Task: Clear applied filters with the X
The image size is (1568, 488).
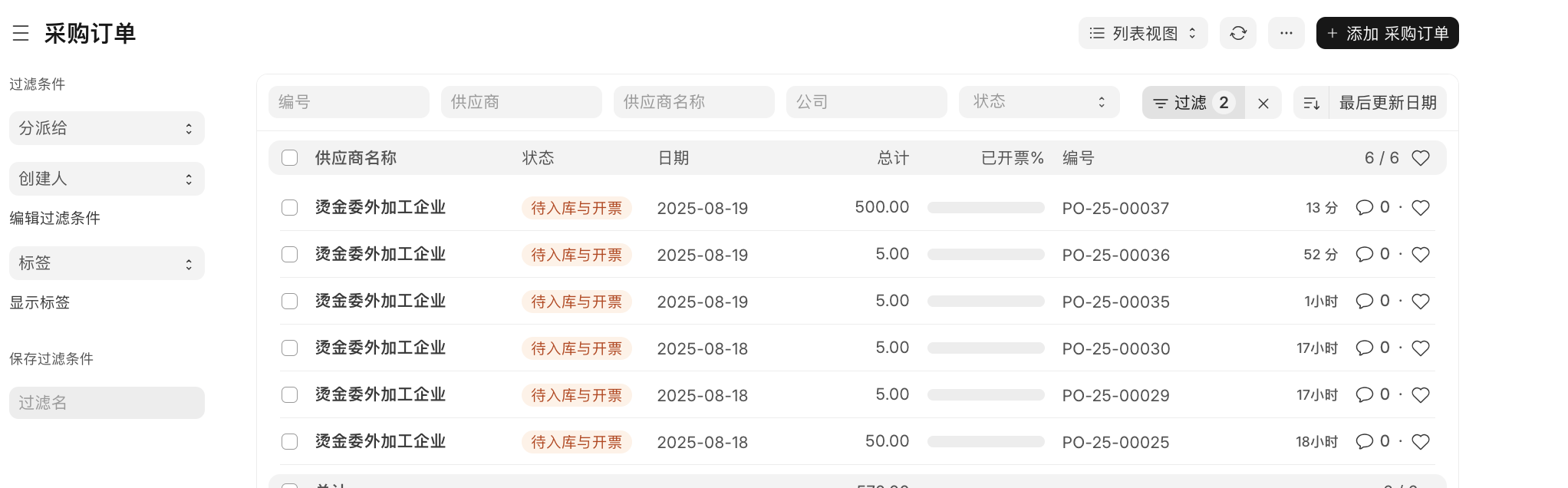Action: click(1263, 103)
